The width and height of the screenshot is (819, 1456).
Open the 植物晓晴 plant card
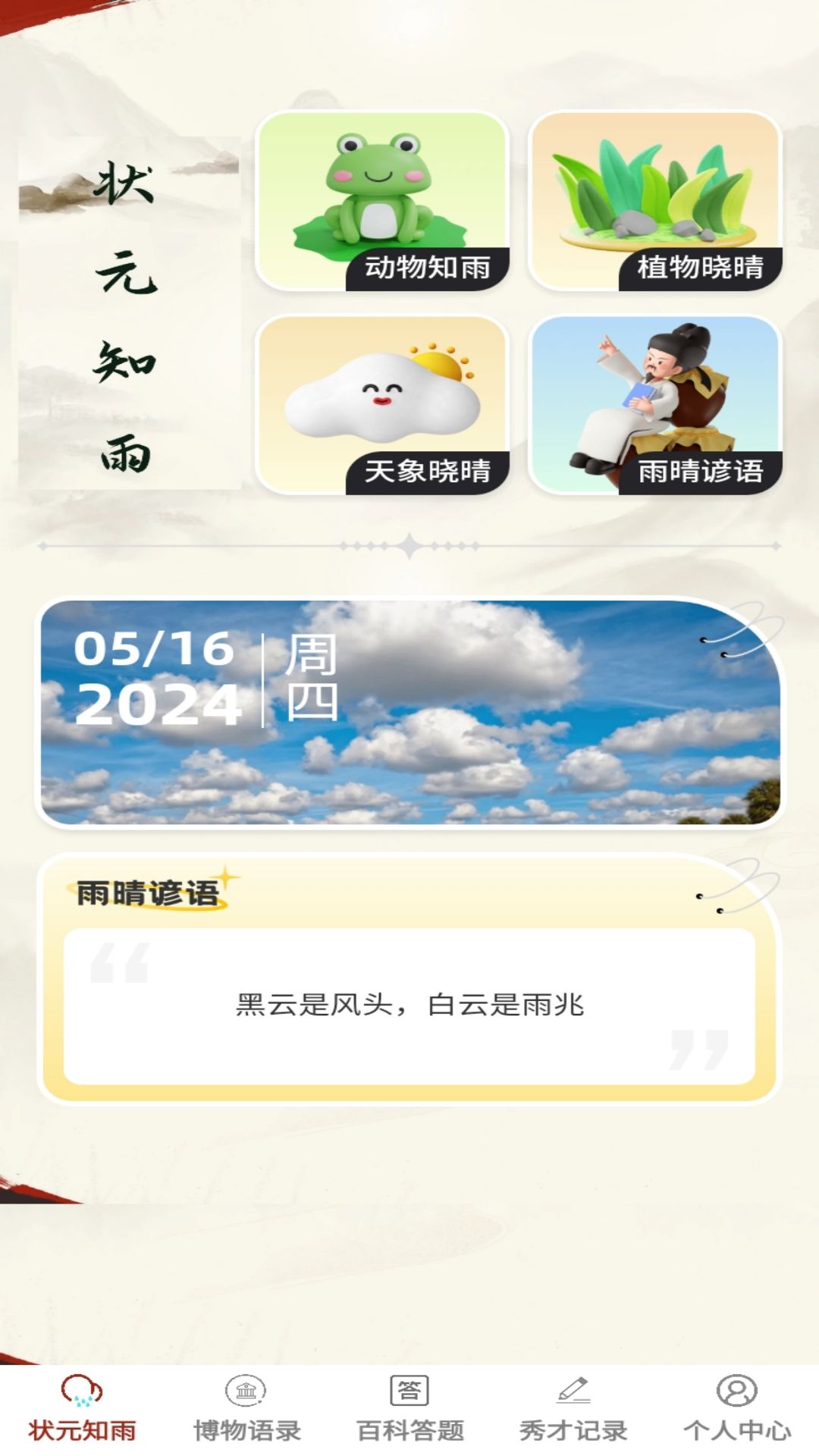pos(655,201)
